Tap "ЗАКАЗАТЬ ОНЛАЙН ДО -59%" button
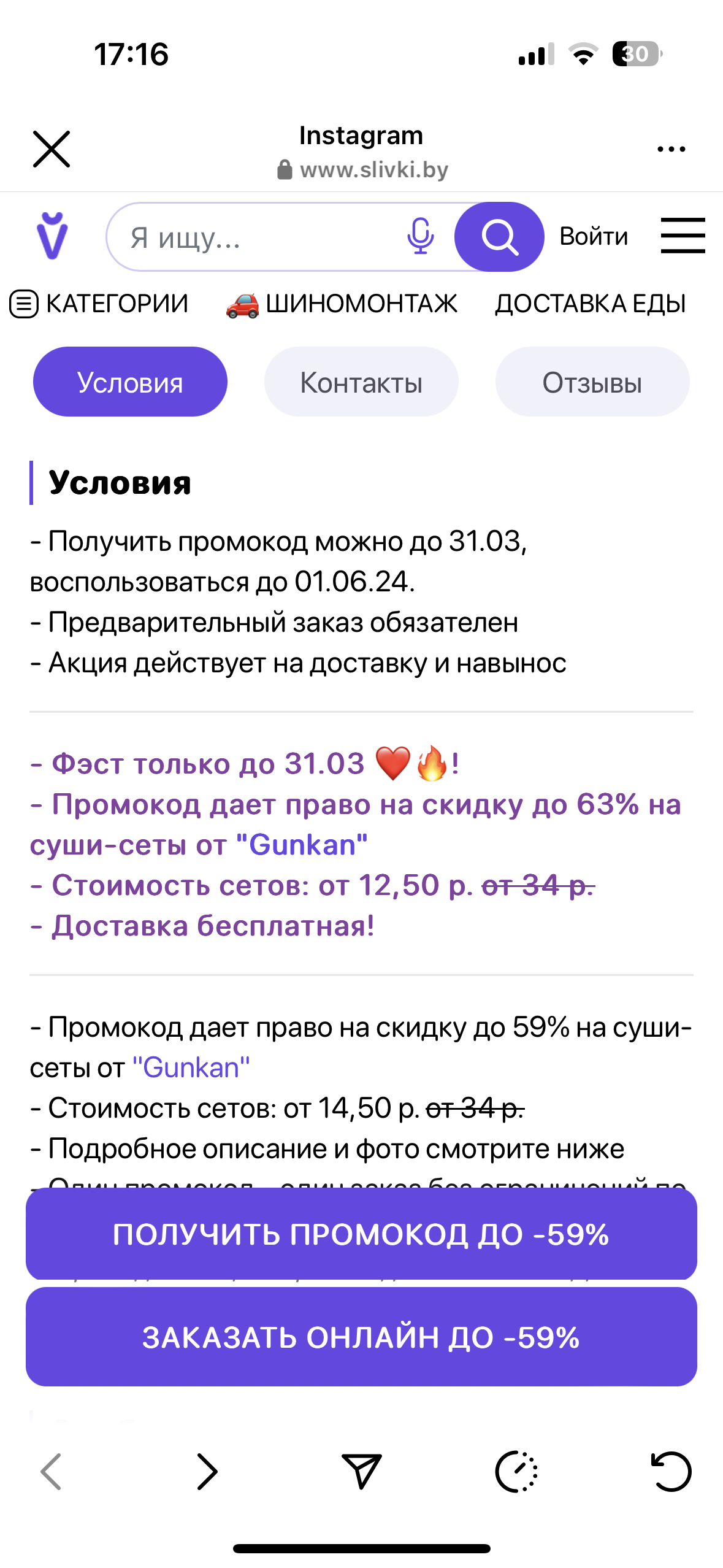 point(361,1337)
